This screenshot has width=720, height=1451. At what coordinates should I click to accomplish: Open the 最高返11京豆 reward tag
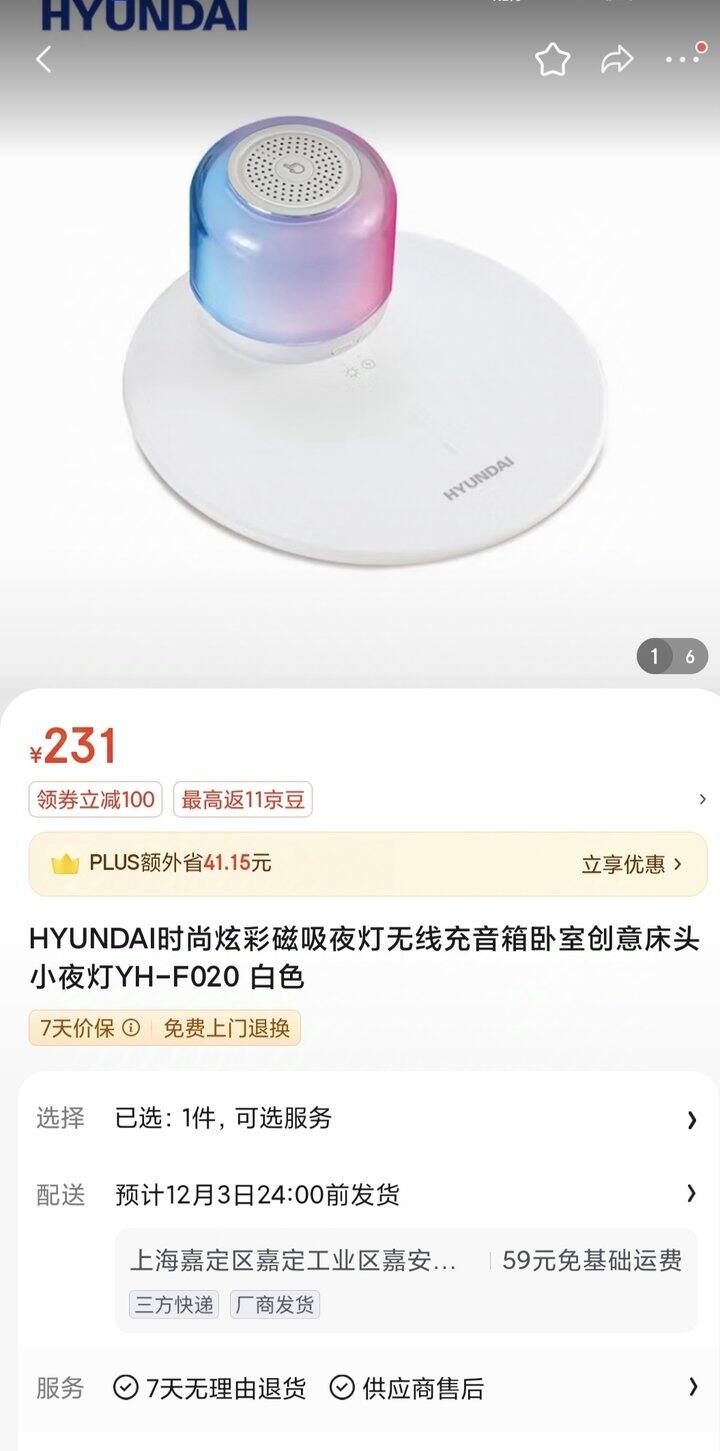[242, 800]
